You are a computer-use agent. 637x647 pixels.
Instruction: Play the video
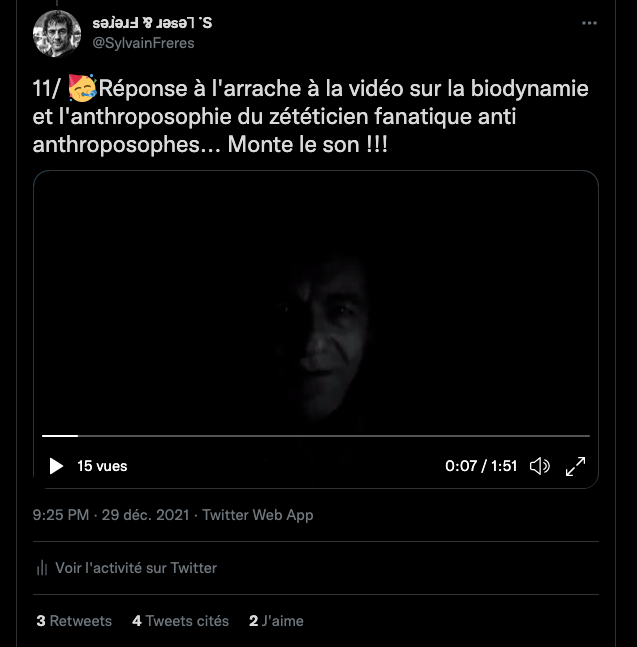[56, 466]
